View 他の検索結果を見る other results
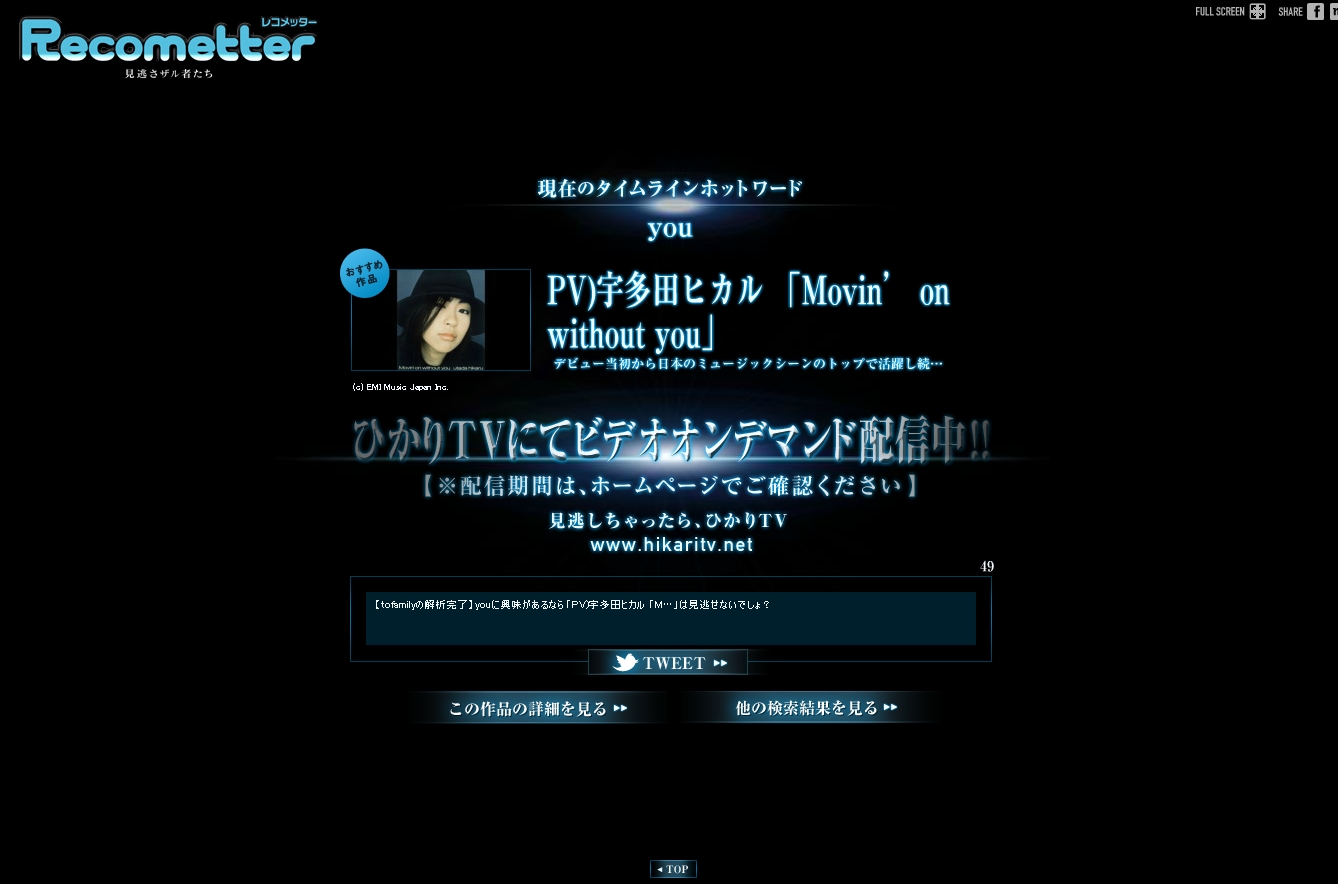Screen dimensions: 1338x884 click(816, 708)
